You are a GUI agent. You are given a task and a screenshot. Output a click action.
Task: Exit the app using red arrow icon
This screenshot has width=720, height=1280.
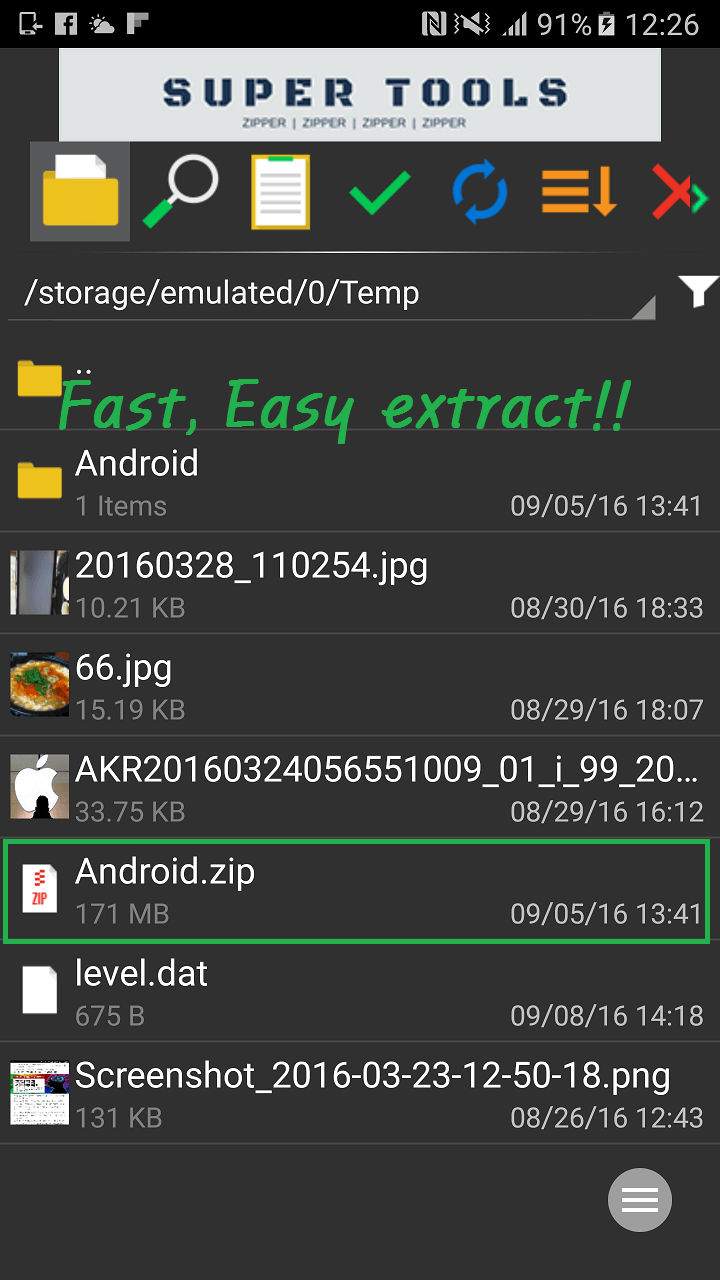(680, 191)
